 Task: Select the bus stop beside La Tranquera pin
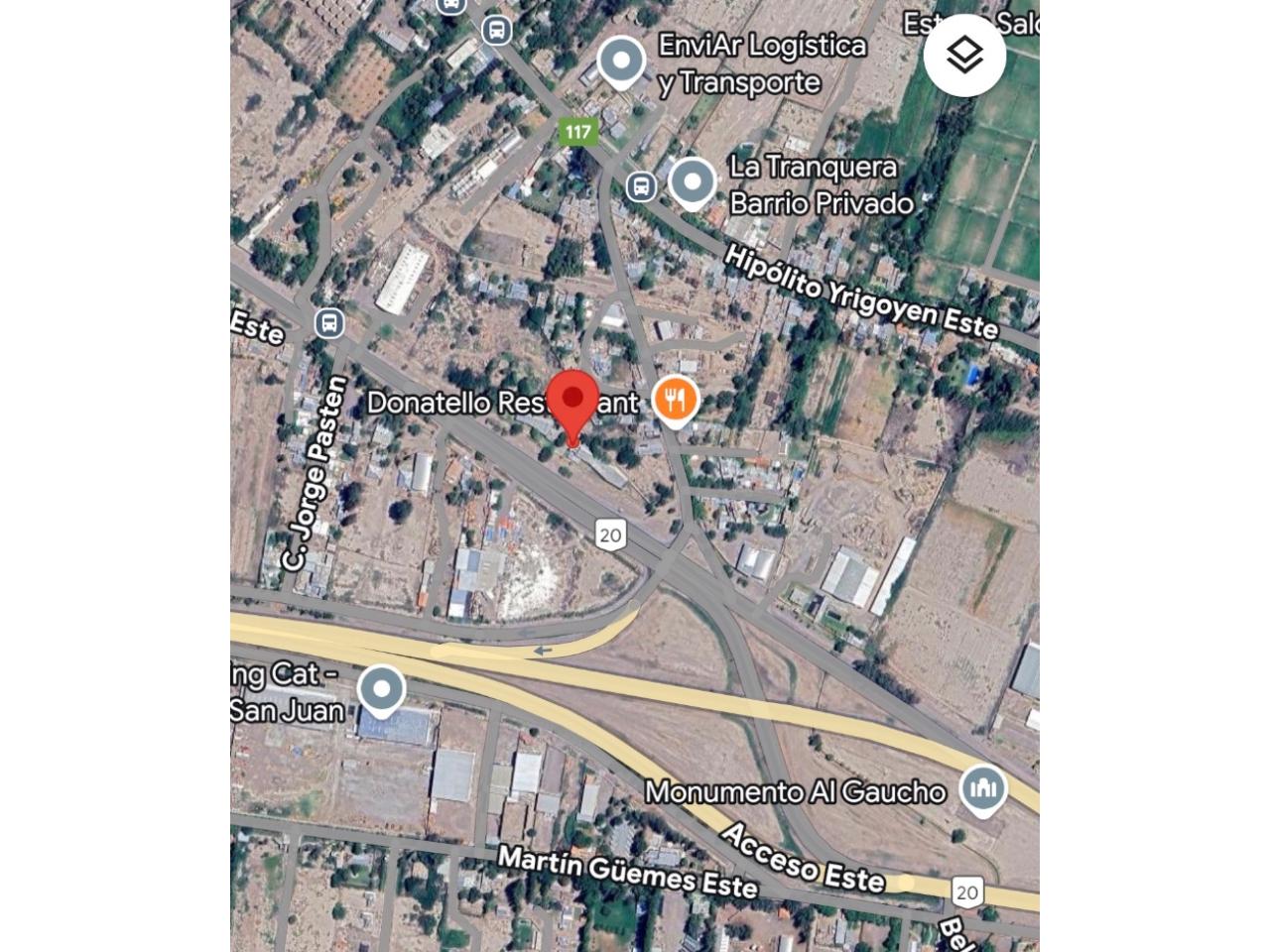pyautogui.click(x=641, y=185)
